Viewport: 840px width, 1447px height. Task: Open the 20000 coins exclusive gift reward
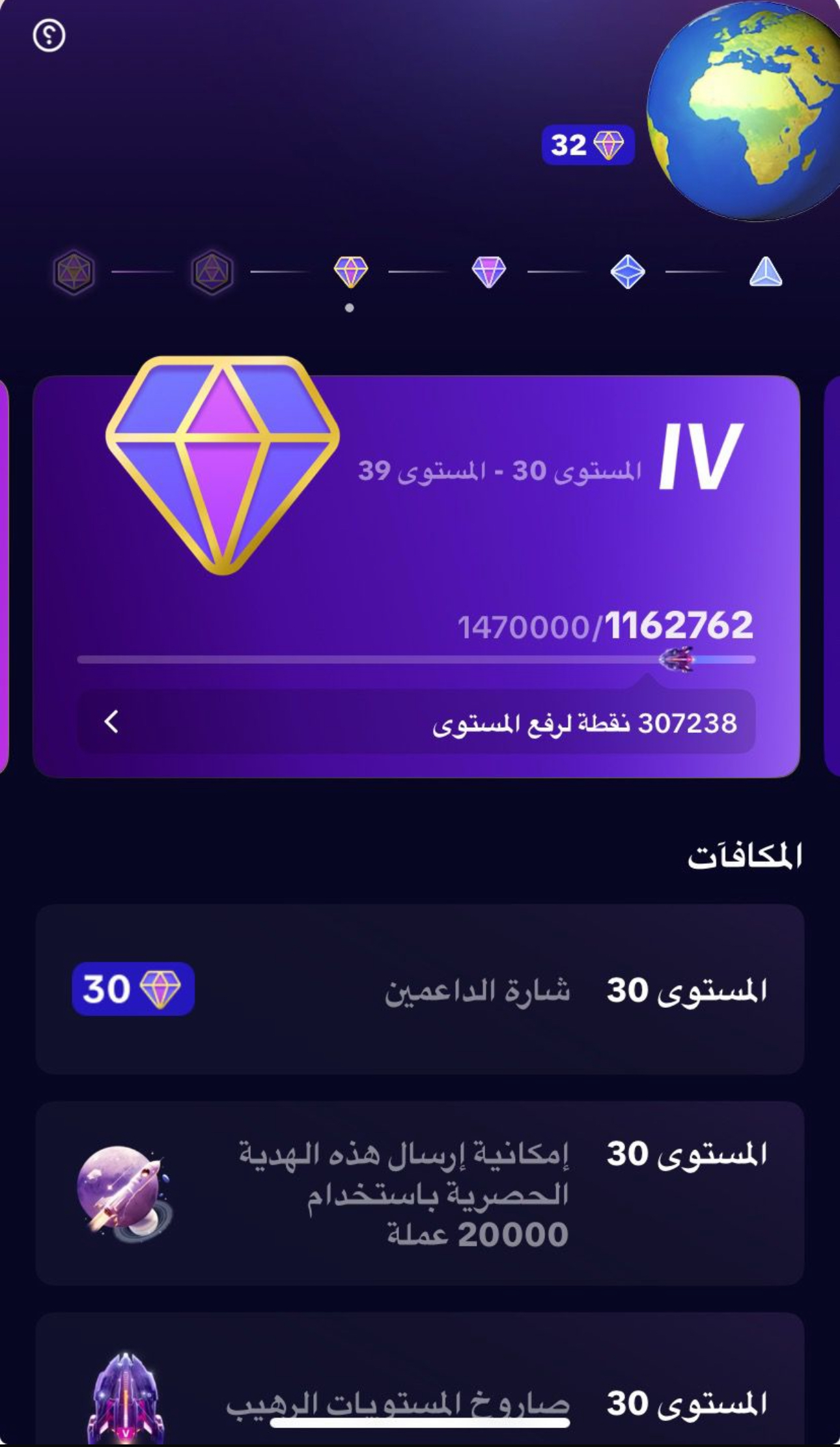pyautogui.click(x=419, y=1194)
